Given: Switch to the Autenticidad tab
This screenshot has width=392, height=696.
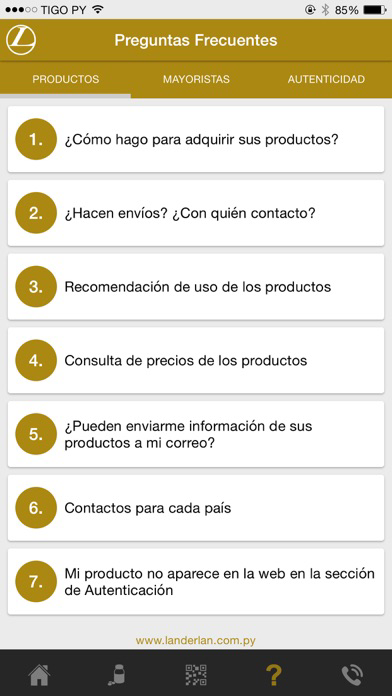Looking at the screenshot, I should 326,79.
